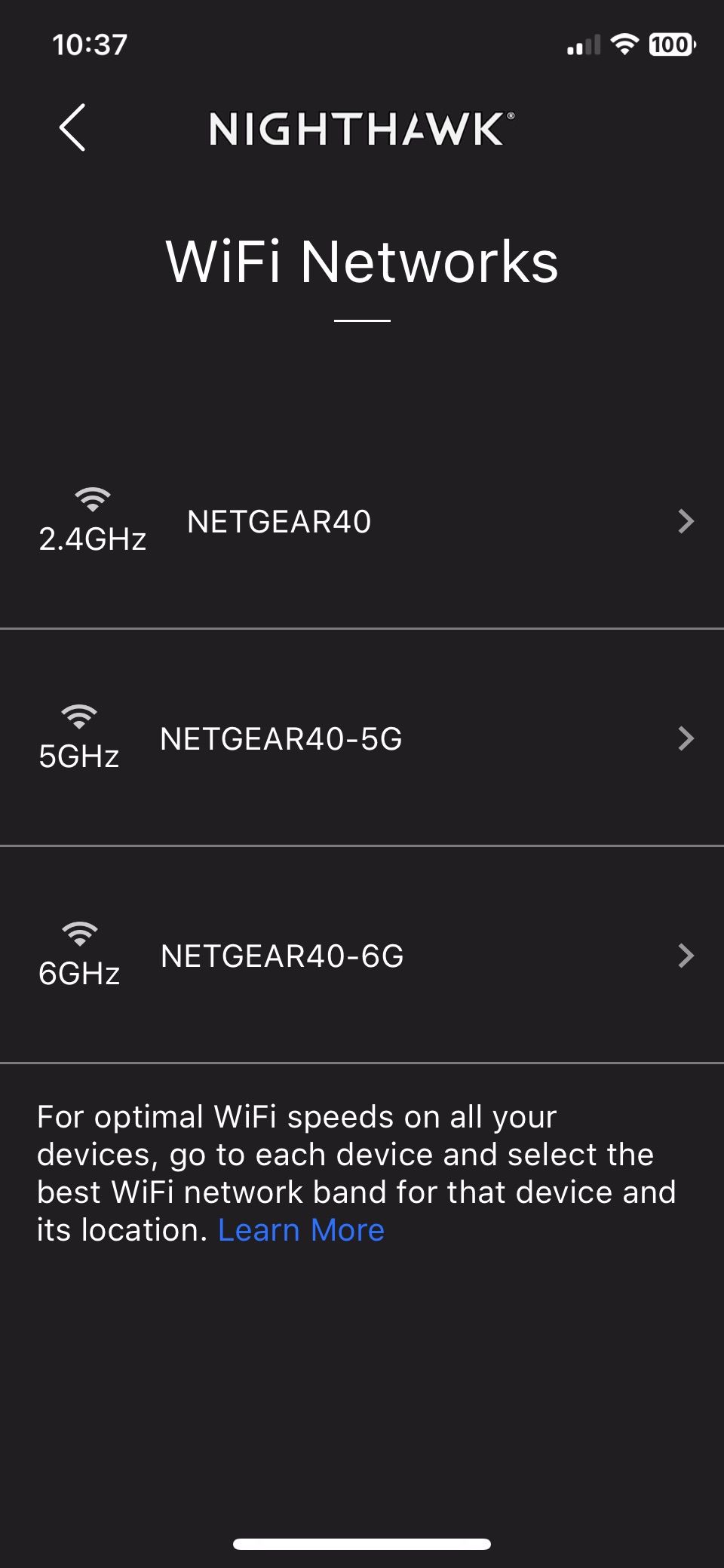Select the NETGEAR40 network row

278,520
